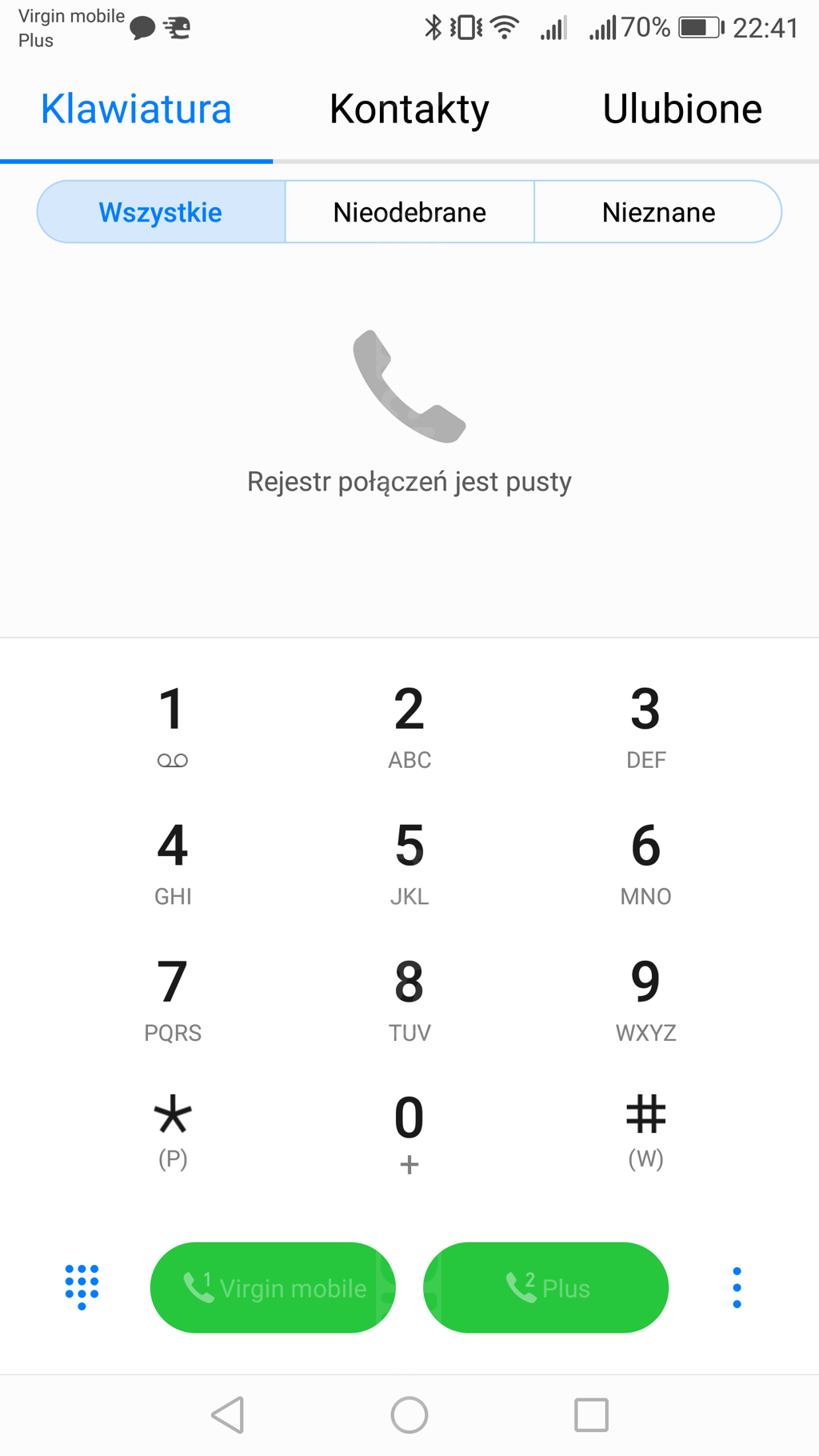Viewport: 819px width, 1456px height.
Task: Dial digit 5 JKL
Action: 409,861
